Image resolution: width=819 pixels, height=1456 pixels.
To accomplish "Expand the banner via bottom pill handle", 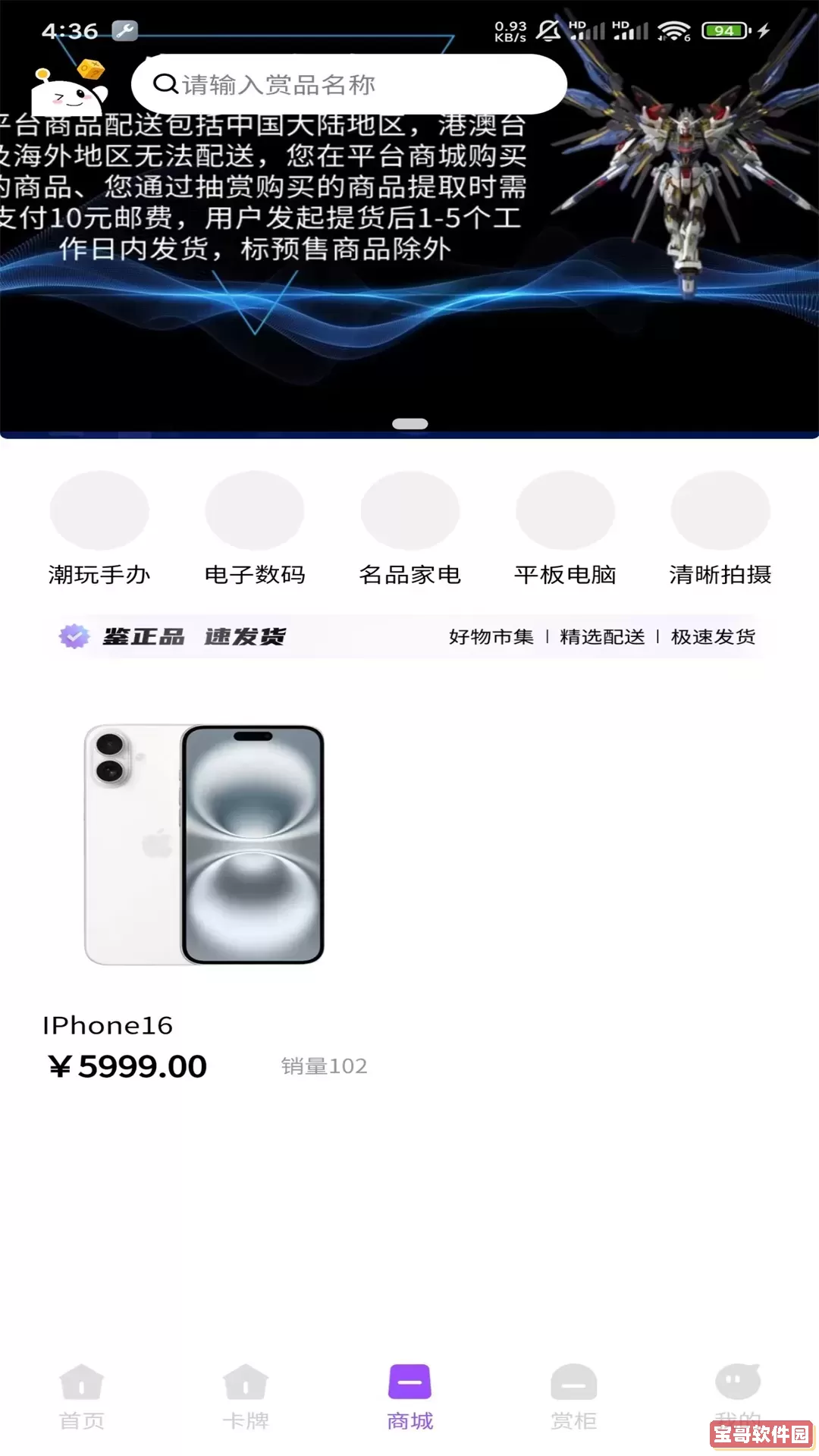I will [409, 425].
